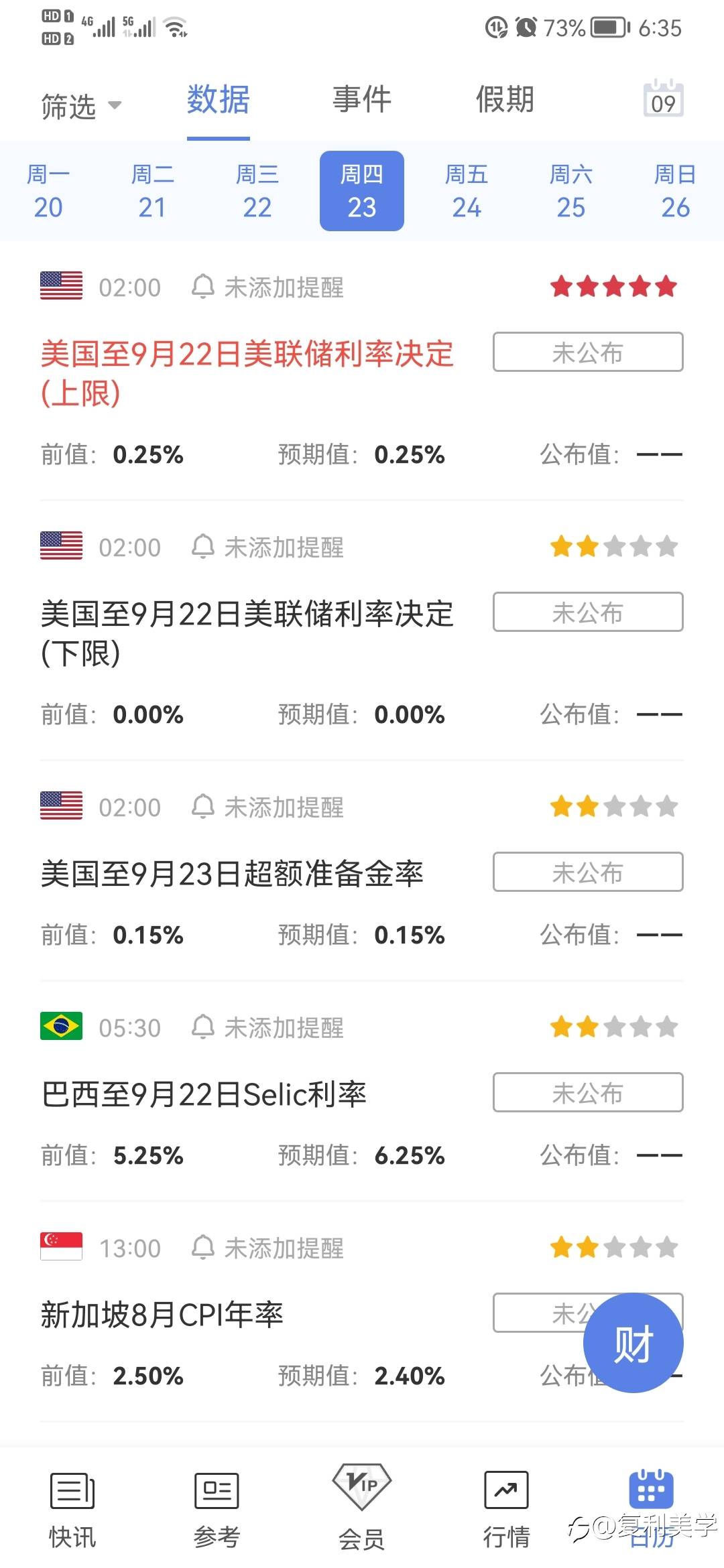Tap the floating 财 button

[633, 1343]
